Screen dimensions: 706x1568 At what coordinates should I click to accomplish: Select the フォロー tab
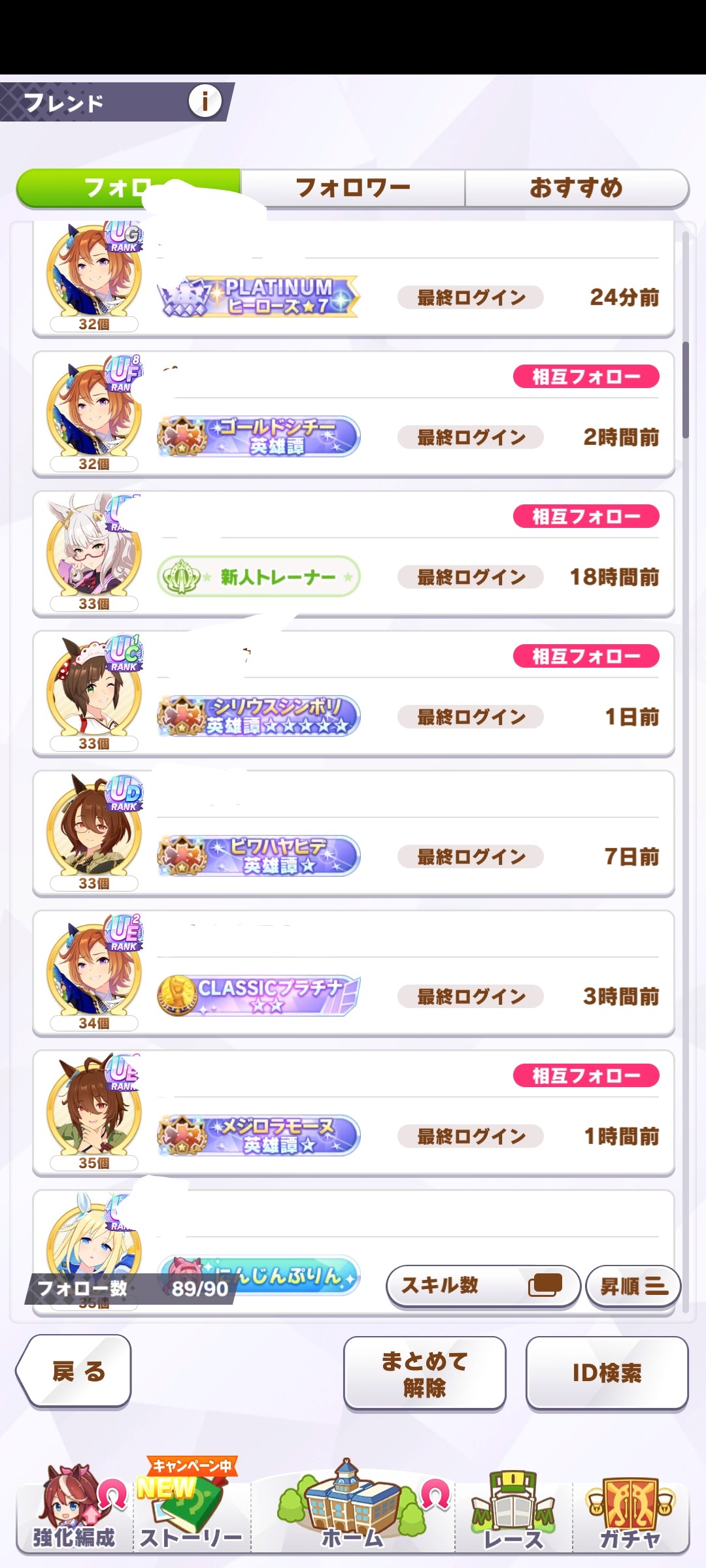129,188
